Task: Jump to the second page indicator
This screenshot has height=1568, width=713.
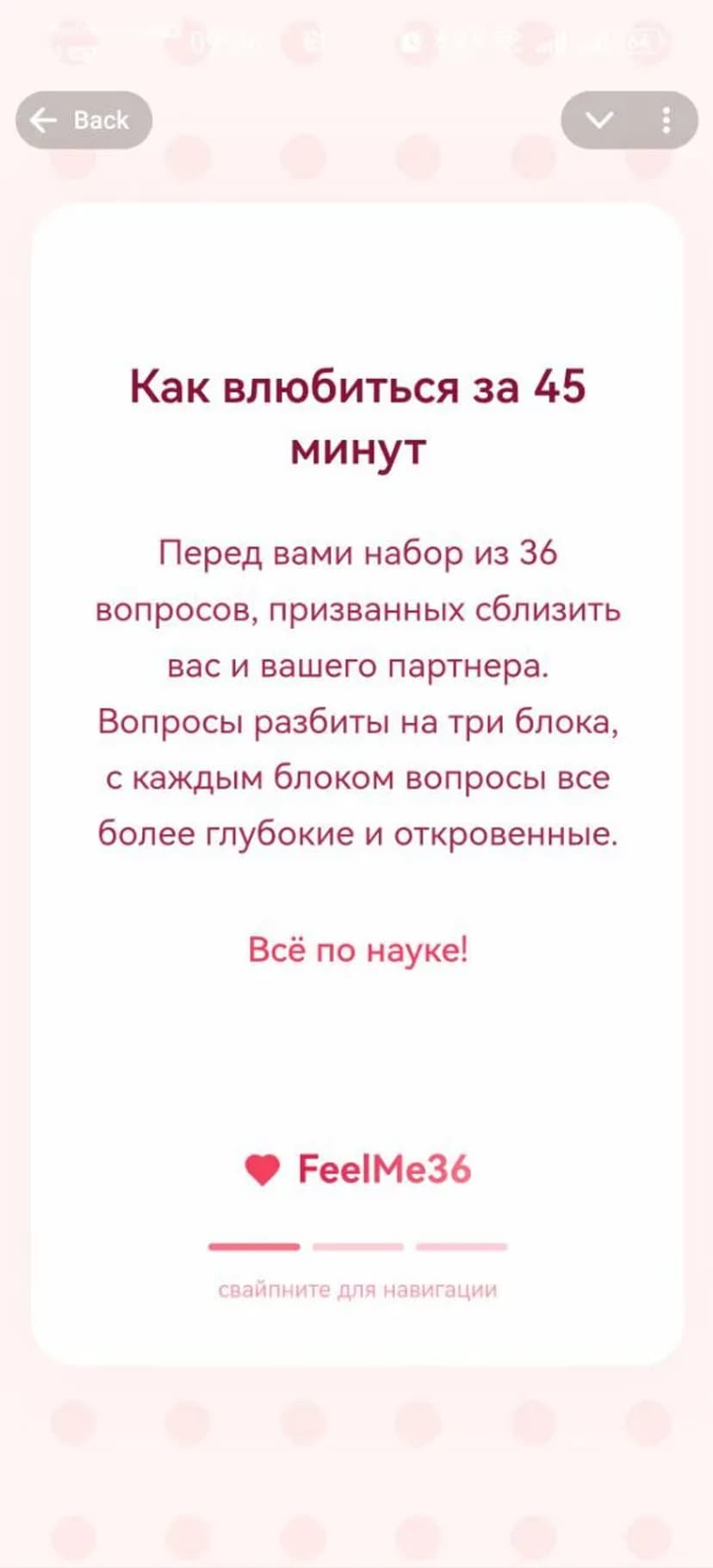Action: 357,1246
